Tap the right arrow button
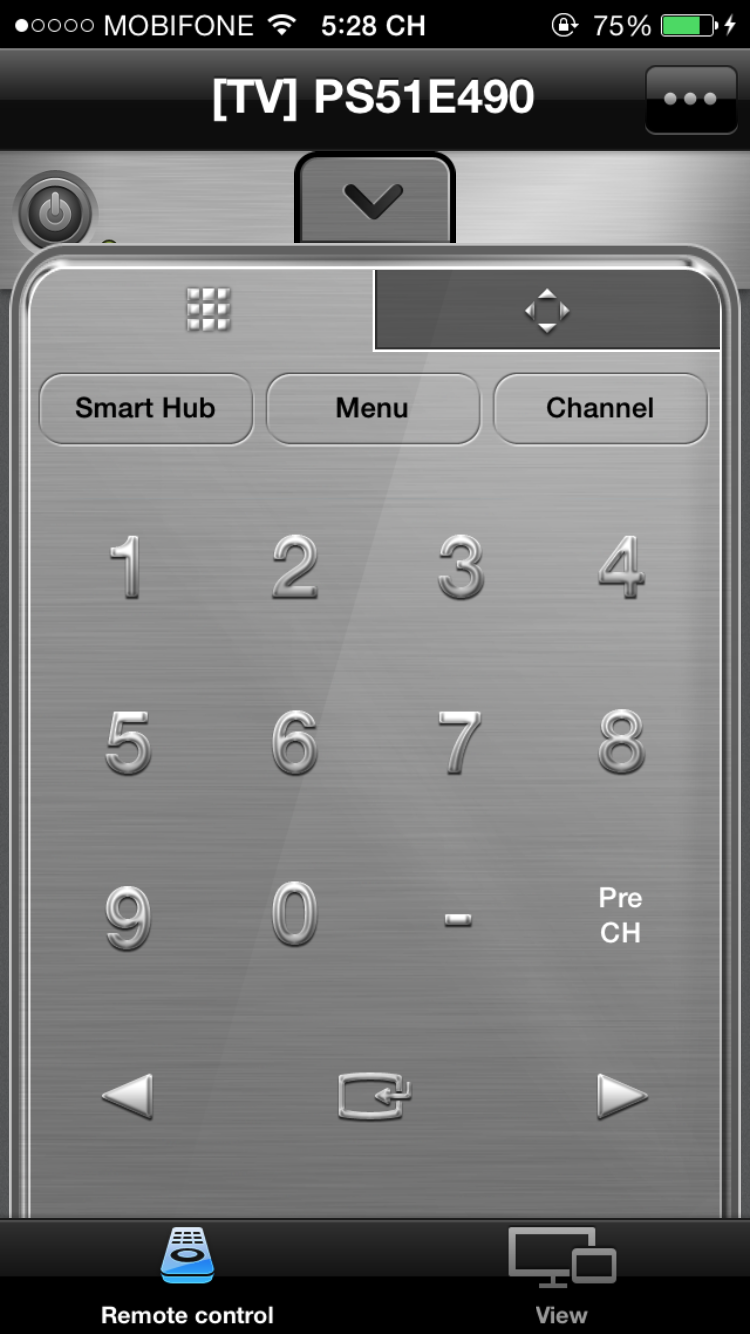This screenshot has height=1334, width=750. [621, 1096]
